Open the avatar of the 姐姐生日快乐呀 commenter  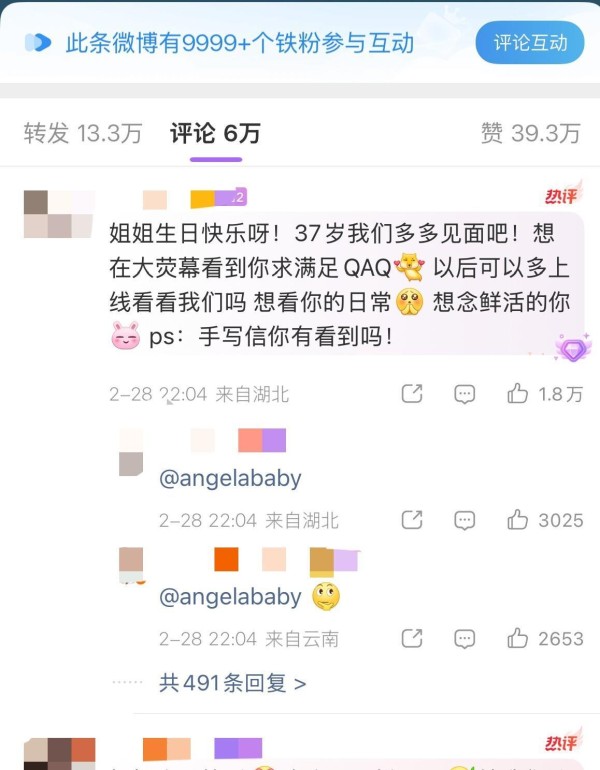click(x=58, y=214)
